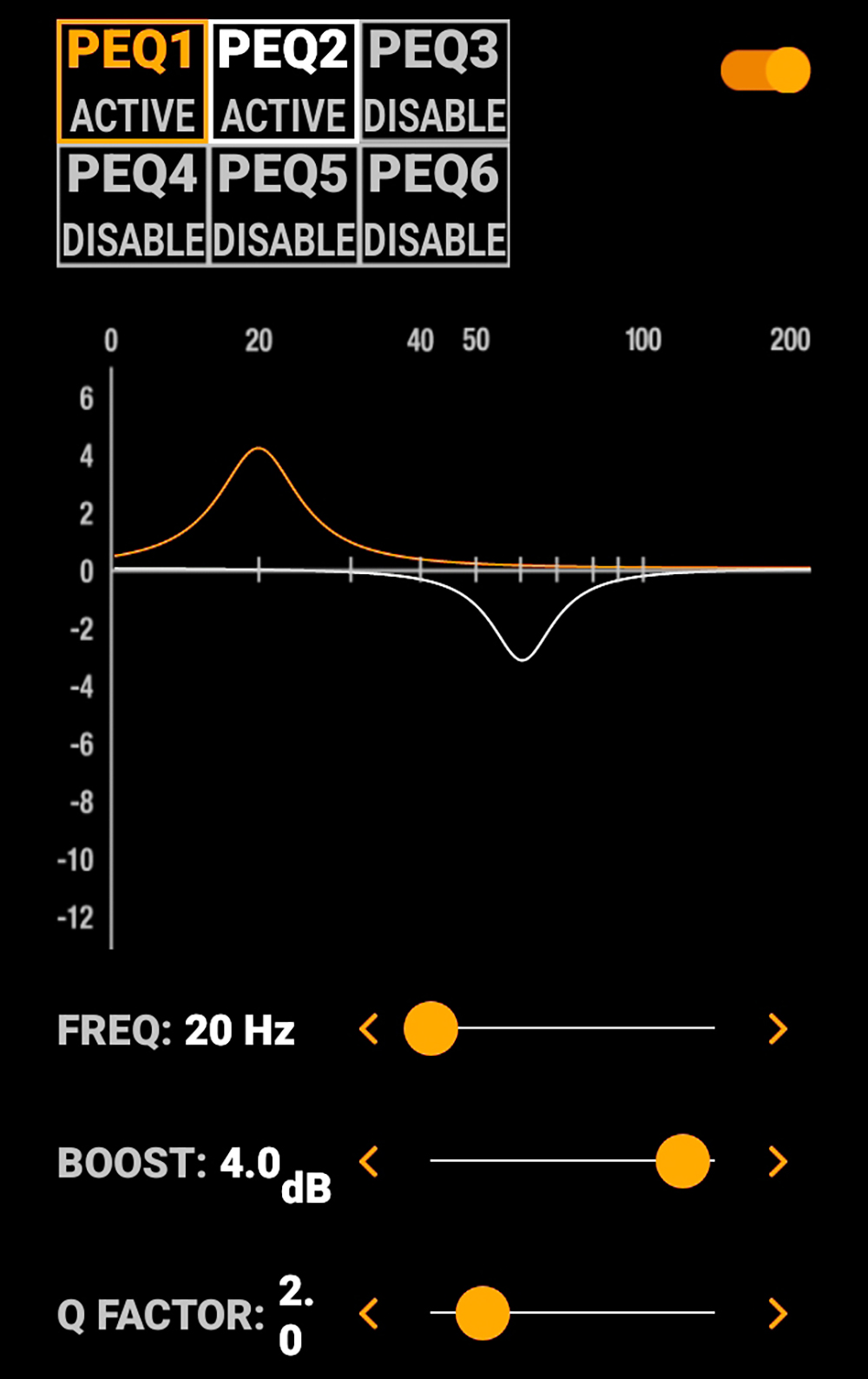Screen dimensions: 868x1379
Task: Select the PEQ6 band
Action: [434, 206]
